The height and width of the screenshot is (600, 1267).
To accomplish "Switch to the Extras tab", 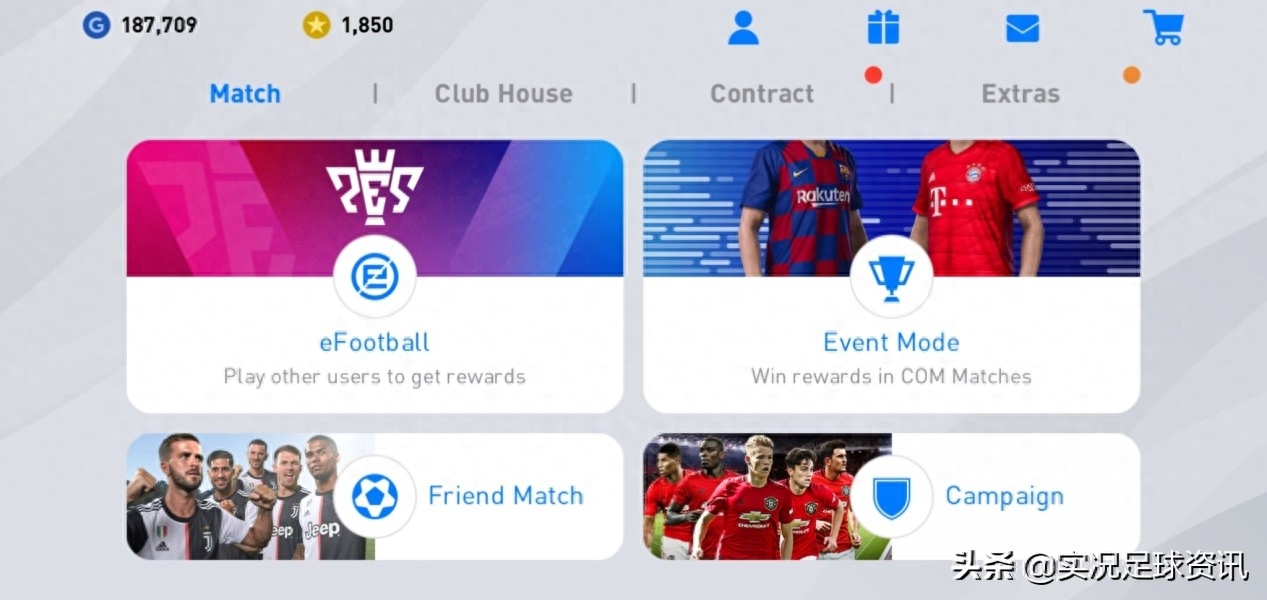I will [1019, 94].
